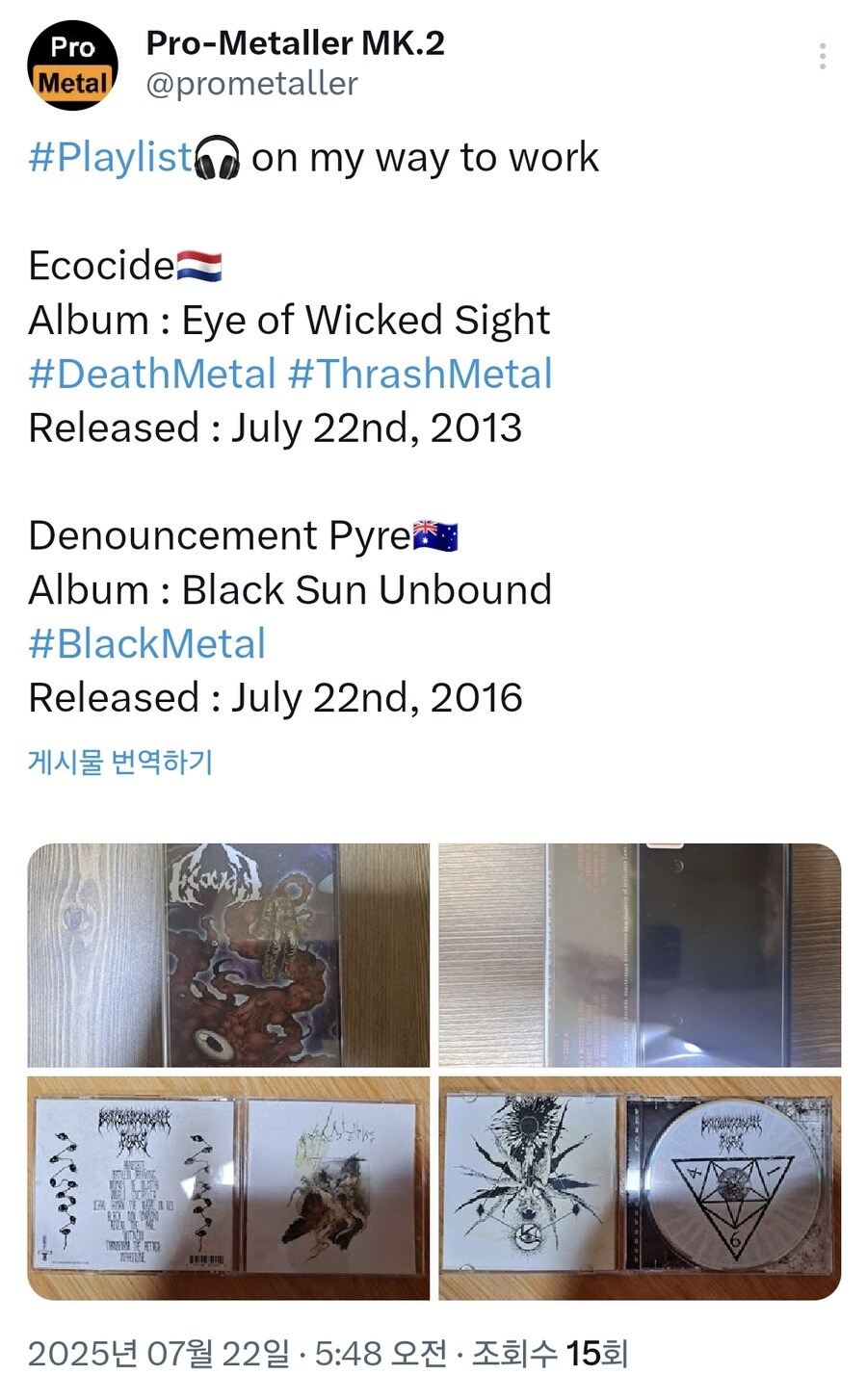Open the @prometaller profile name
Screen dimensions: 867x1400
pyautogui.click(x=294, y=43)
